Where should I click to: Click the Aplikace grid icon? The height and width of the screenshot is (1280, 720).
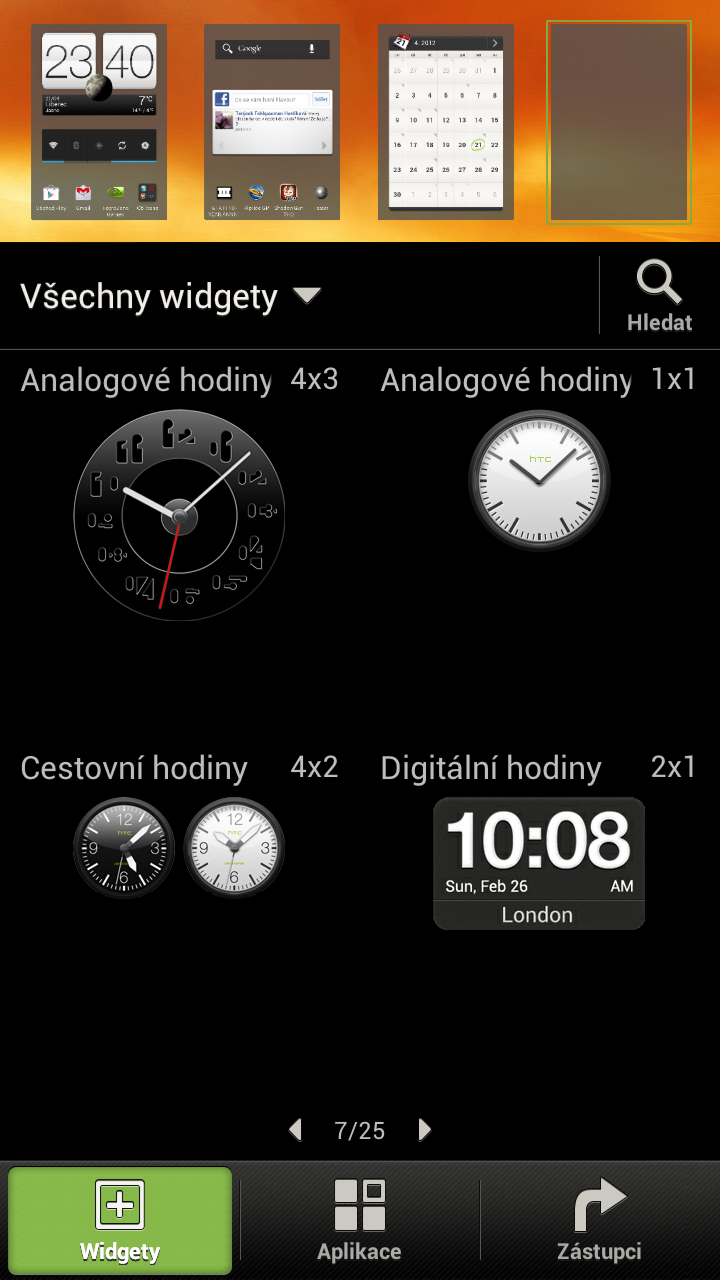[x=359, y=1205]
